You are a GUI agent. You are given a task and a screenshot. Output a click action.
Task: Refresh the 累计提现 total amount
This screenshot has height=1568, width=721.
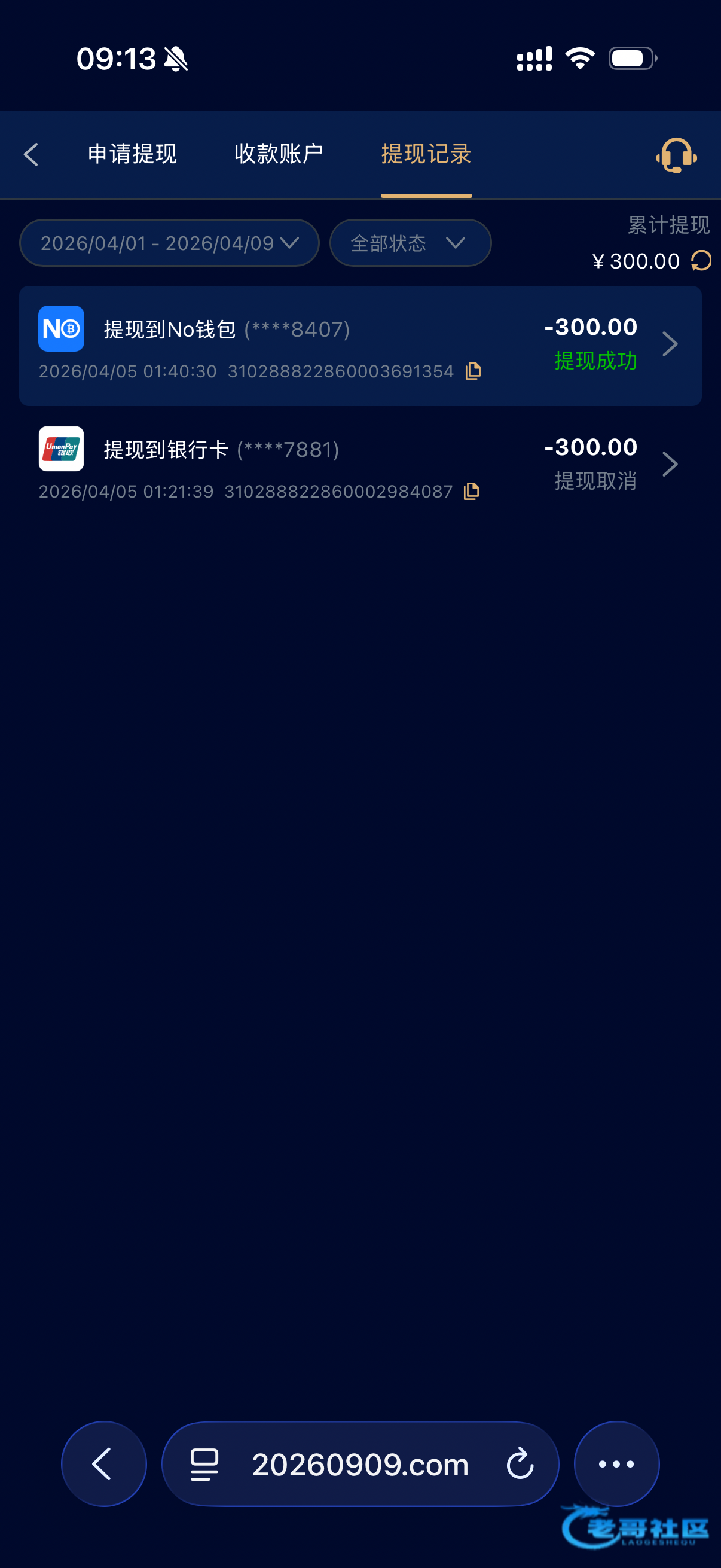click(701, 261)
